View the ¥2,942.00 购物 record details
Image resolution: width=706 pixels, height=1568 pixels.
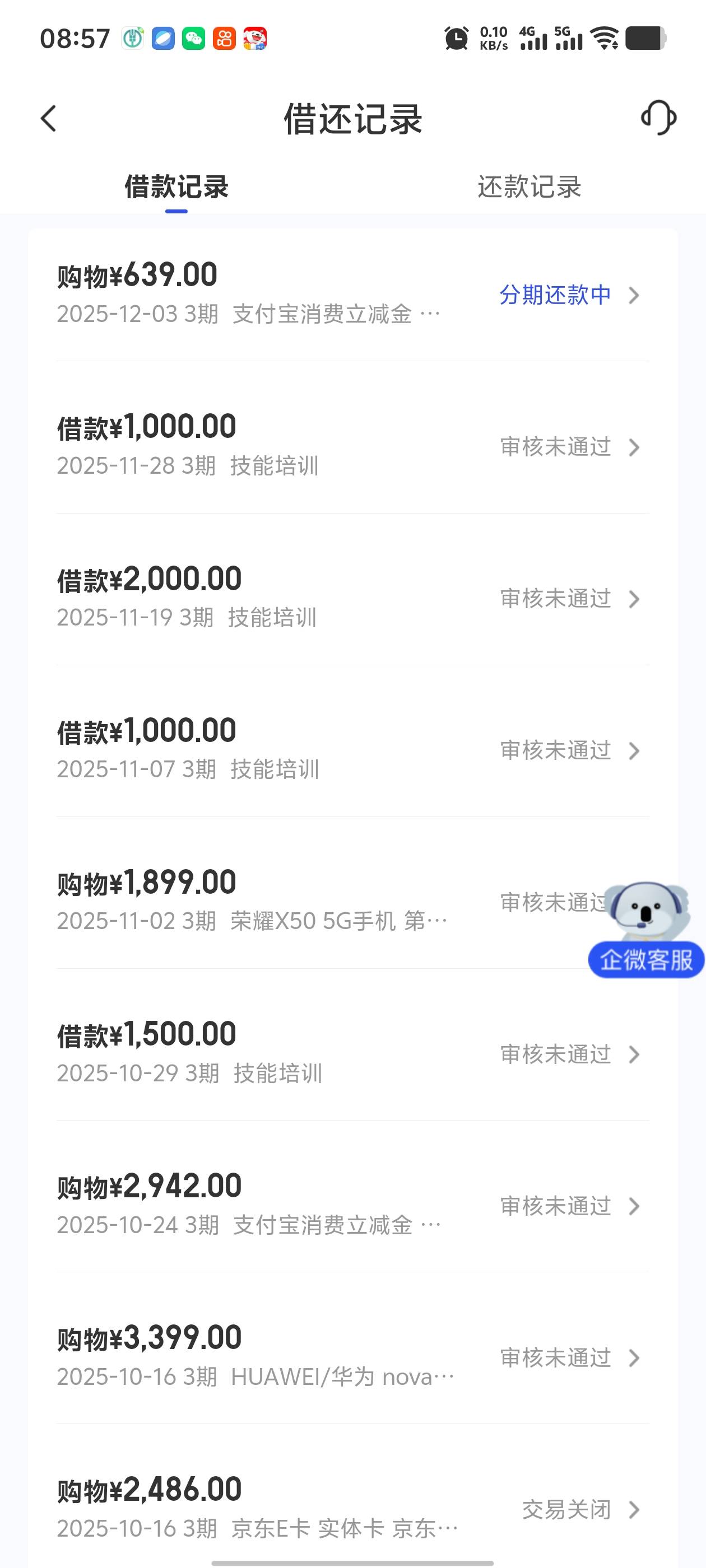[x=352, y=1205]
